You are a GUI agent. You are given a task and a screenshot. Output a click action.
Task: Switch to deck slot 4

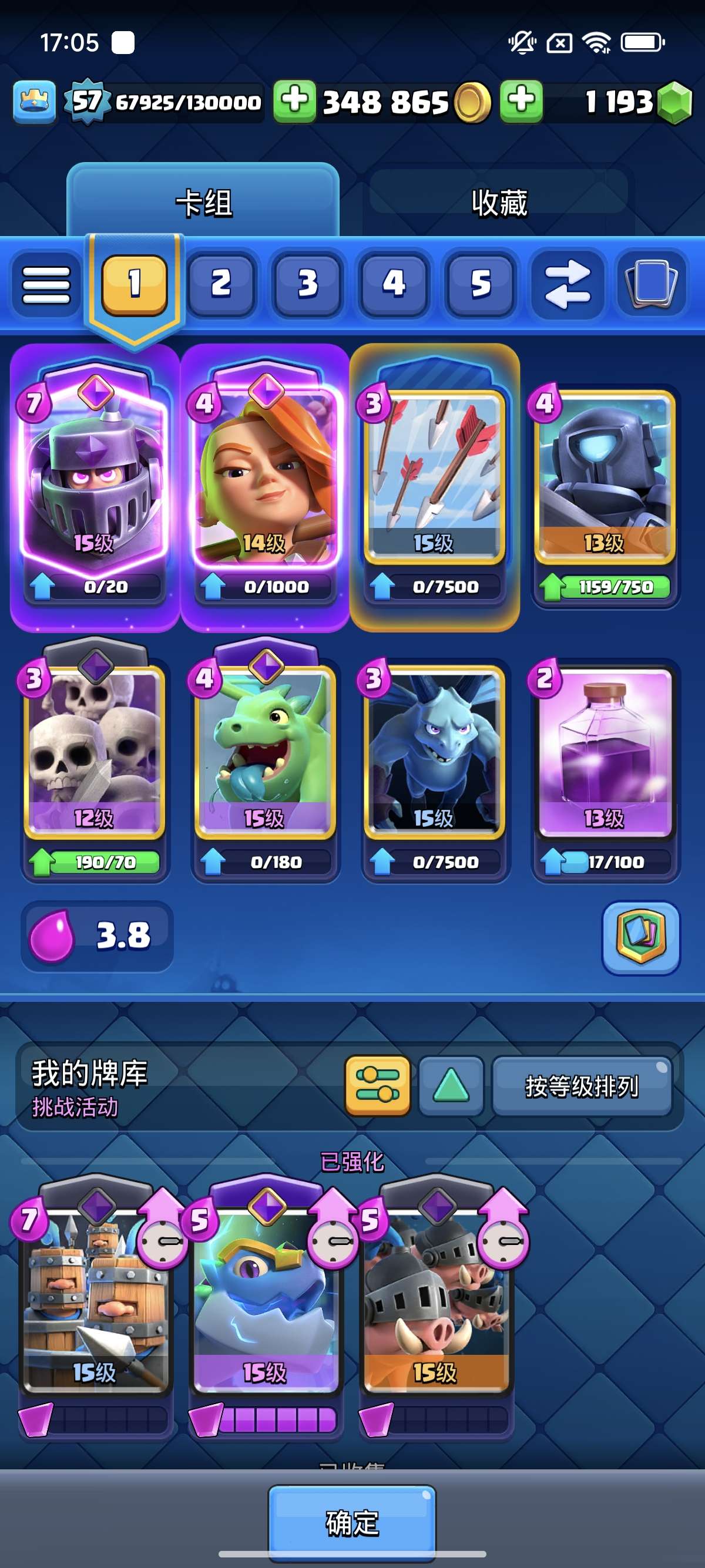pyautogui.click(x=394, y=284)
